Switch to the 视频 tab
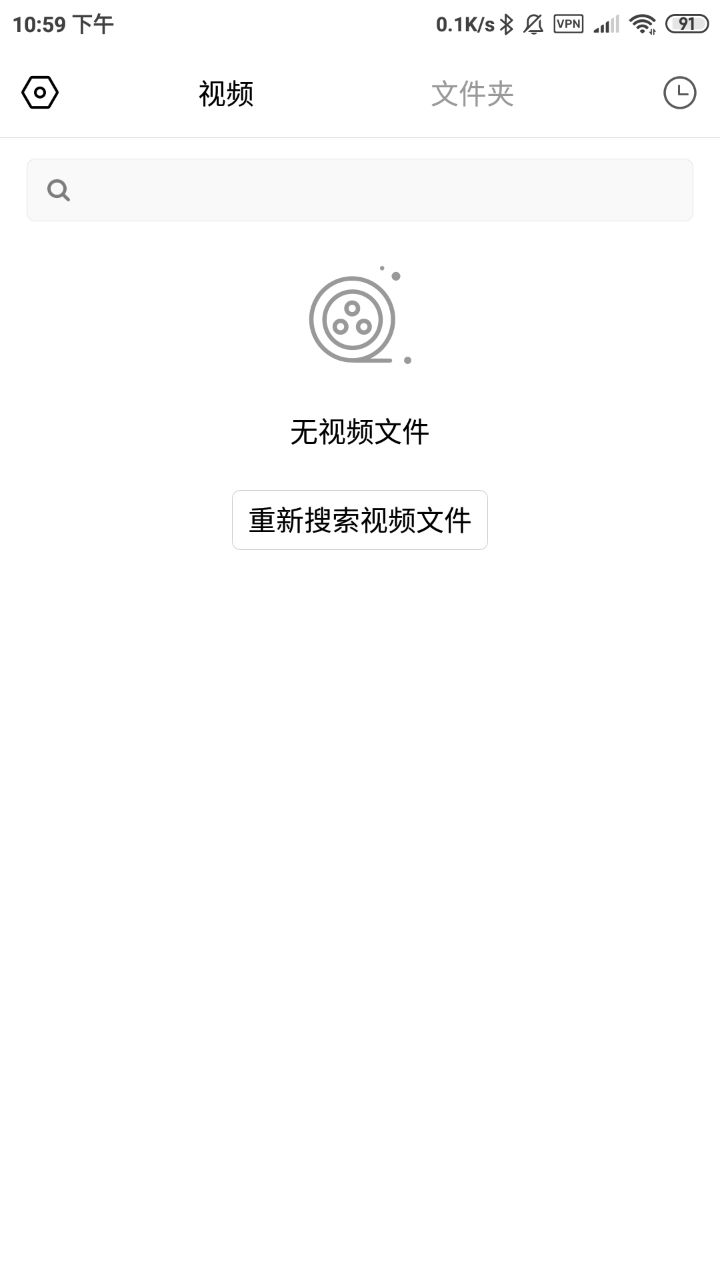Viewport: 720px width, 1280px height. pyautogui.click(x=226, y=94)
